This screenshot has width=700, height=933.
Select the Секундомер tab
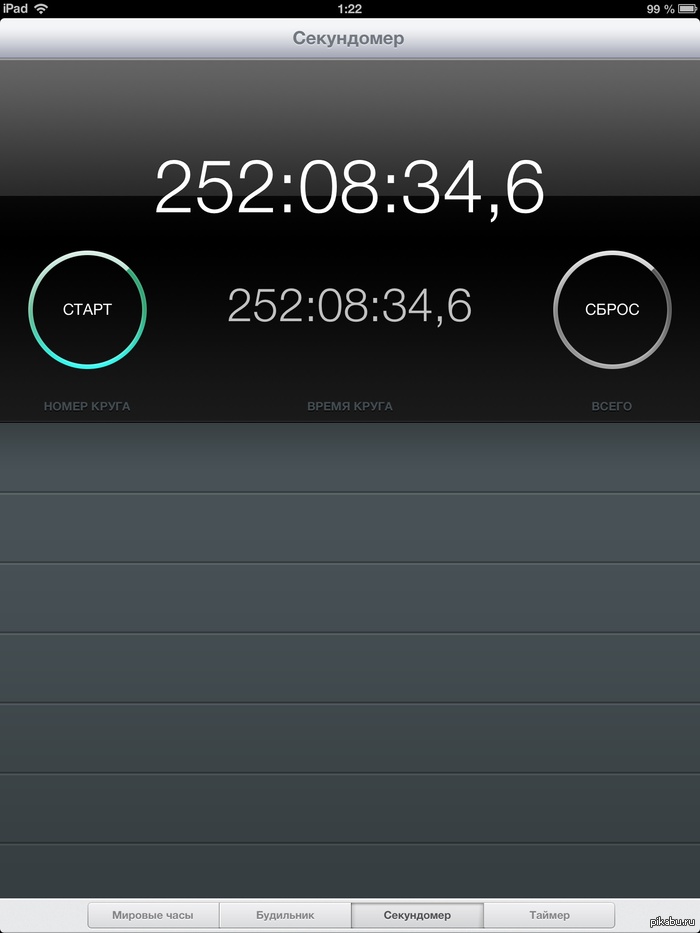(417, 915)
